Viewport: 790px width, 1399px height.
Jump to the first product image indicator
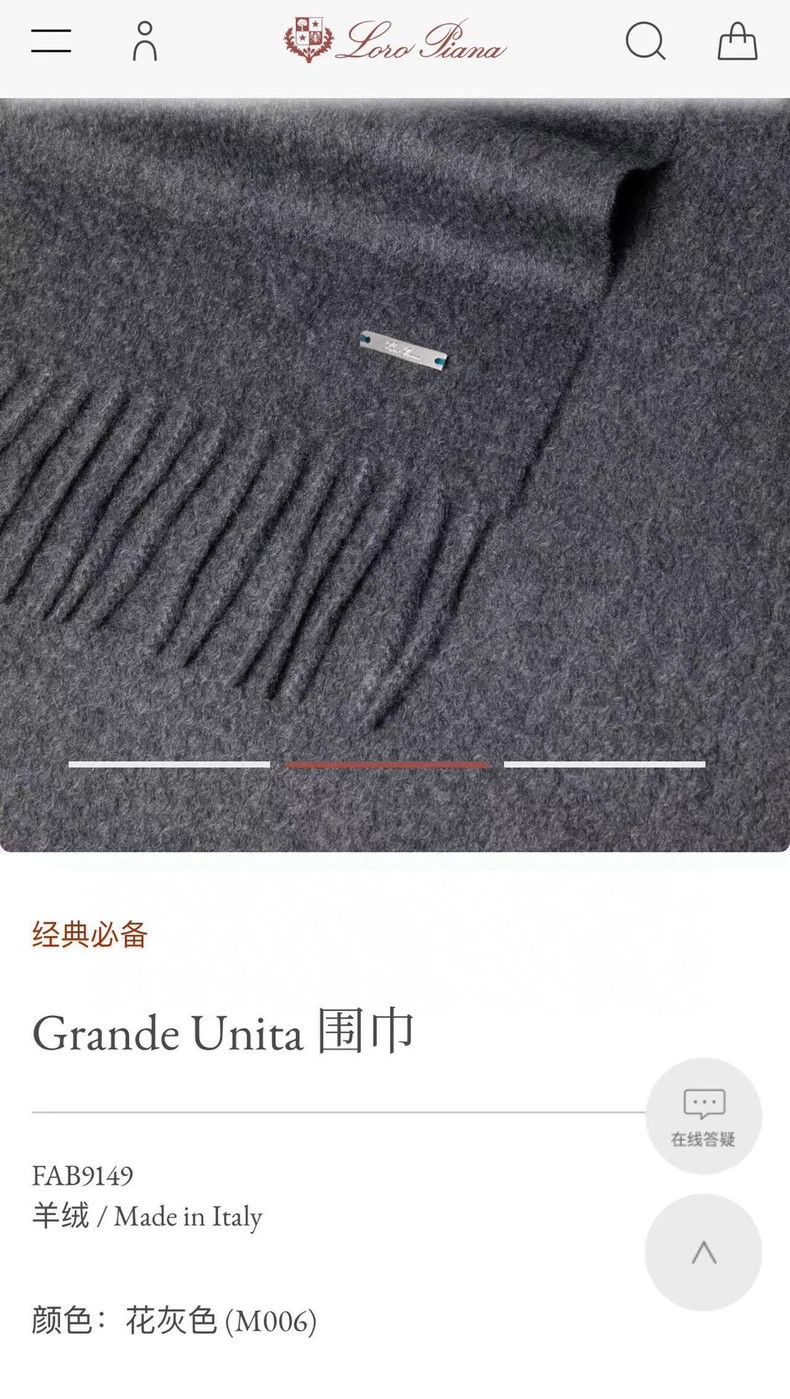(x=169, y=764)
